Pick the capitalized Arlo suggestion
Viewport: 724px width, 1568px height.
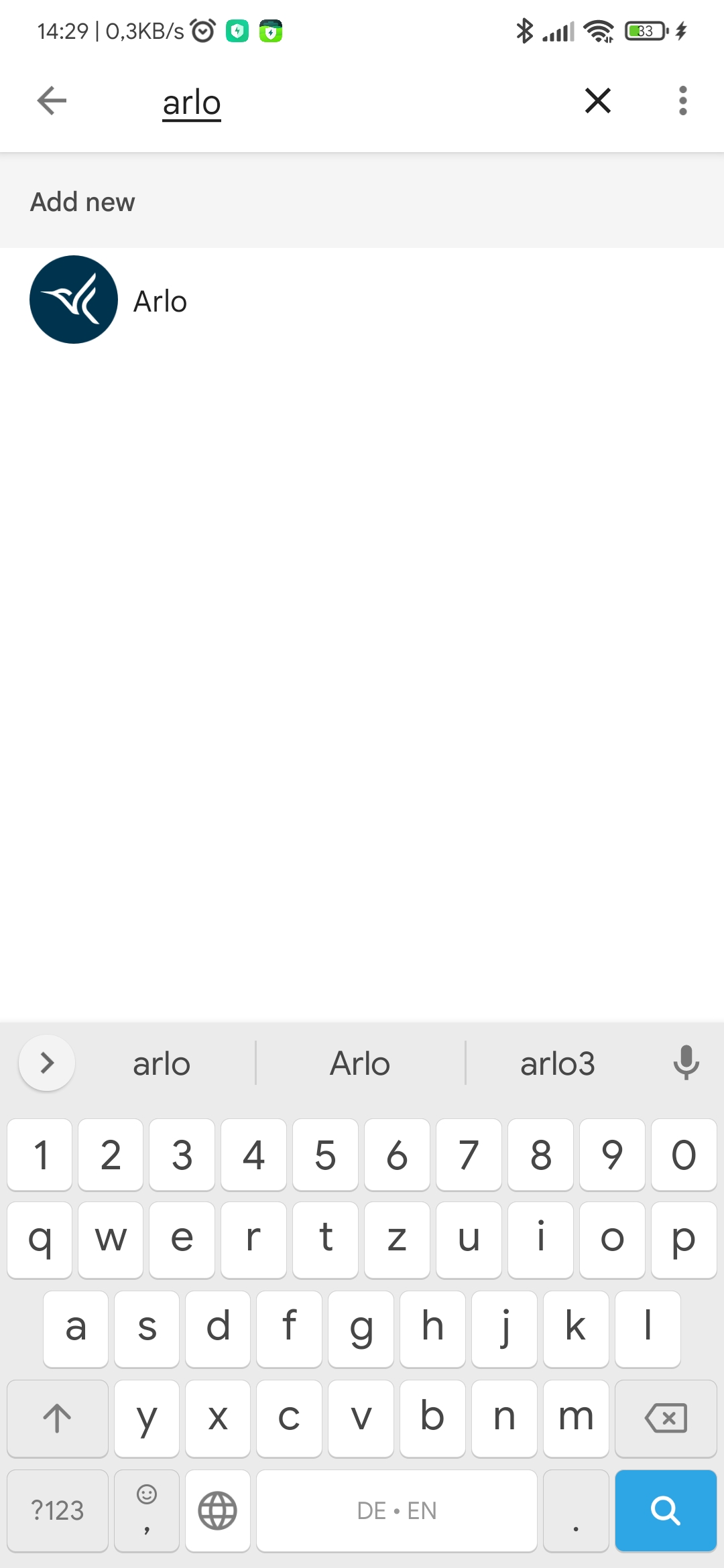(360, 1063)
